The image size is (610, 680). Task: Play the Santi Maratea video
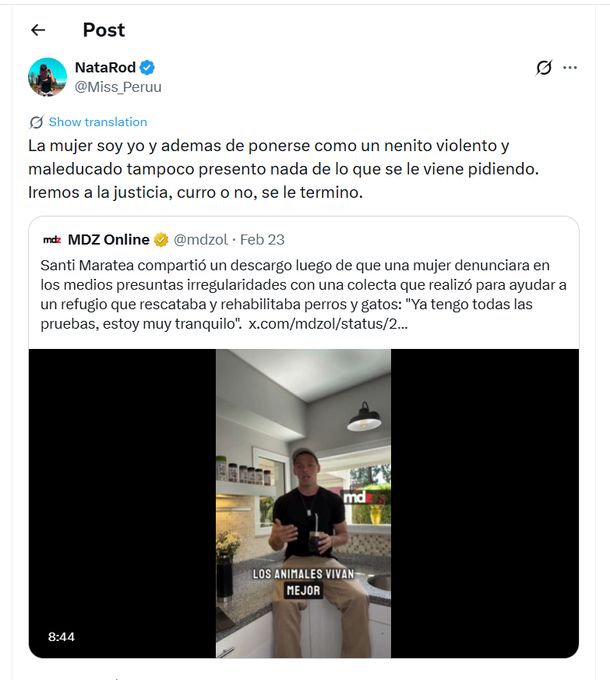coord(303,502)
